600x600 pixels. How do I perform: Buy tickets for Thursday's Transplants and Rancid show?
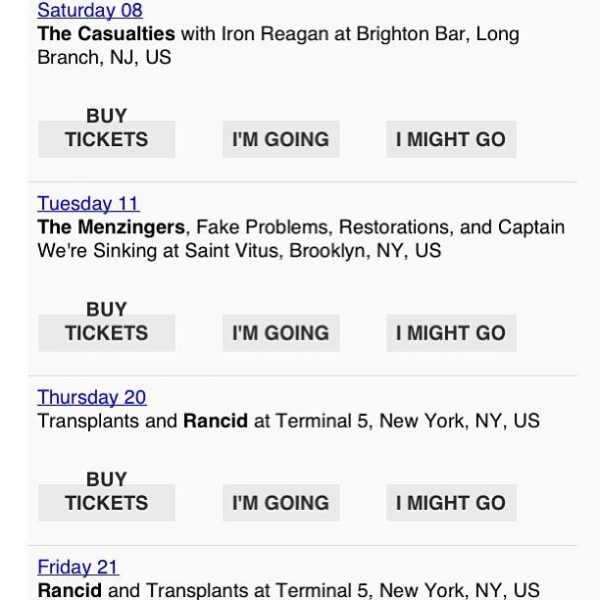point(106,502)
